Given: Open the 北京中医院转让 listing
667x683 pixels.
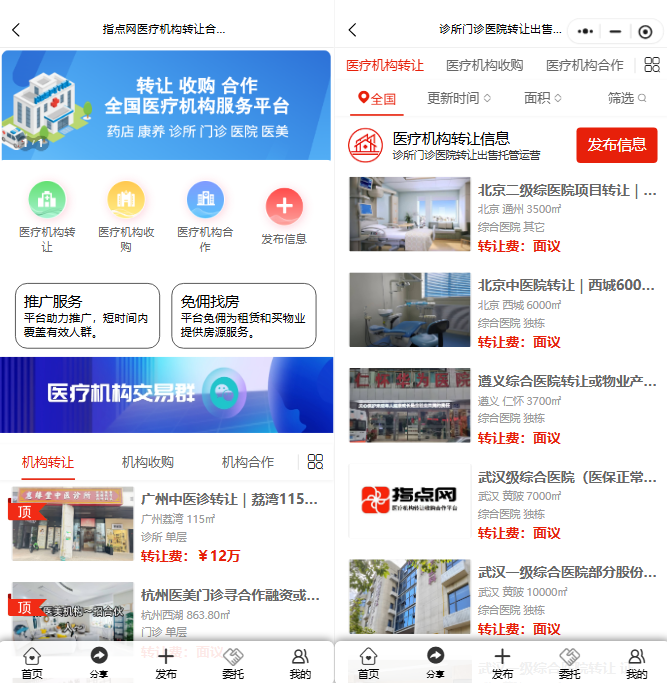Looking at the screenshot, I should 503,310.
